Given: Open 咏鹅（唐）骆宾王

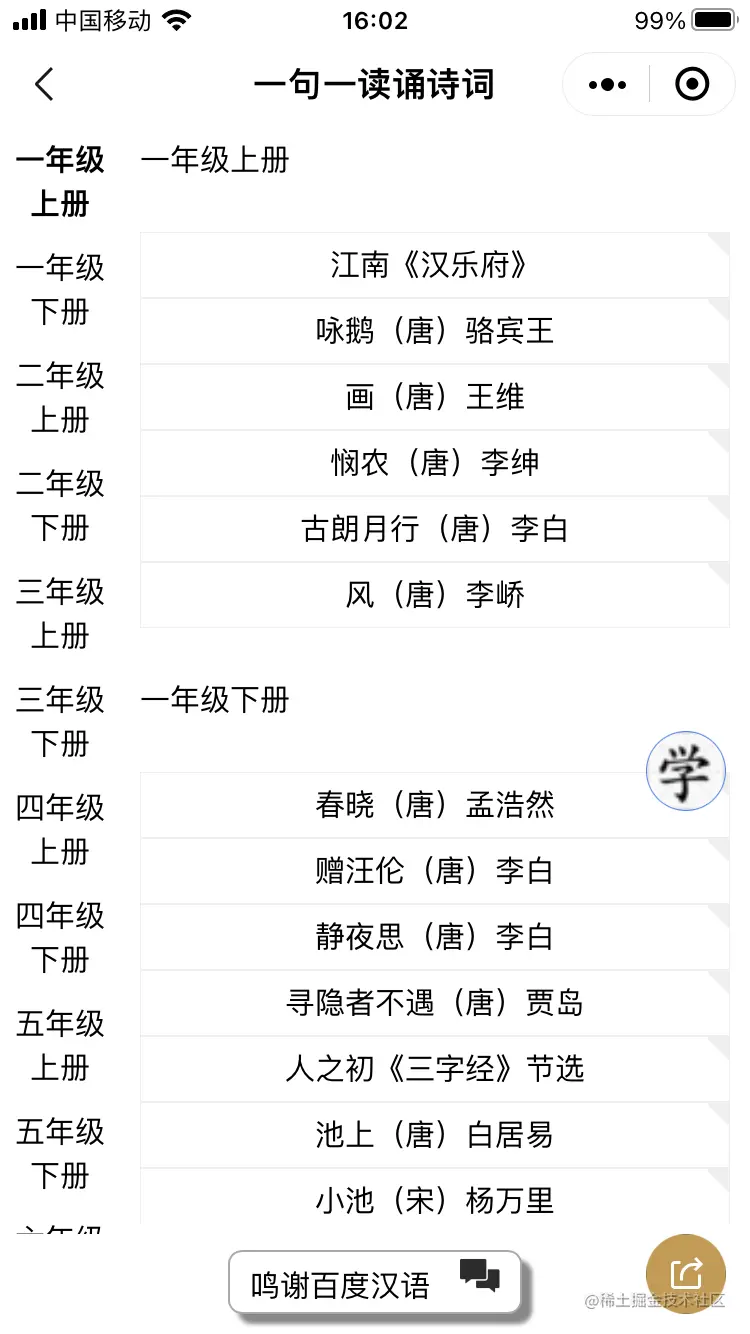Looking at the screenshot, I should coord(434,331).
